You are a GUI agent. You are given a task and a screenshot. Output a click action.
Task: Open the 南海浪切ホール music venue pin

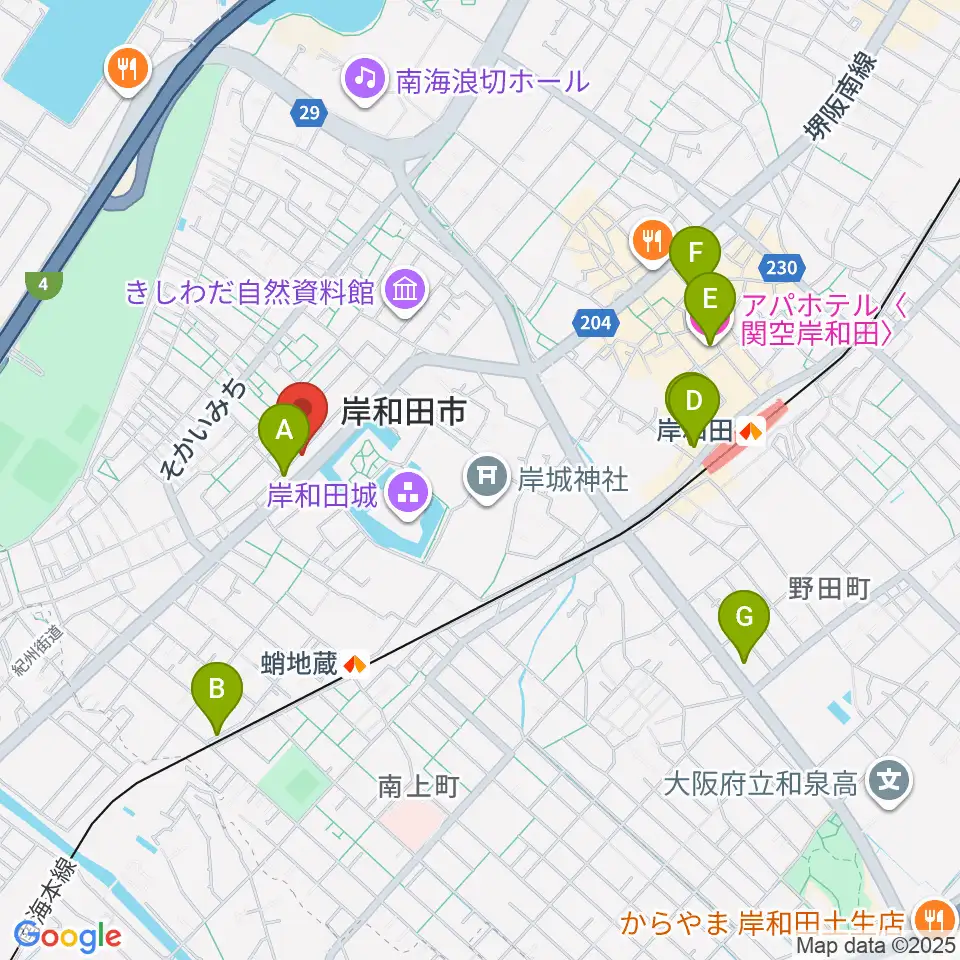(365, 80)
